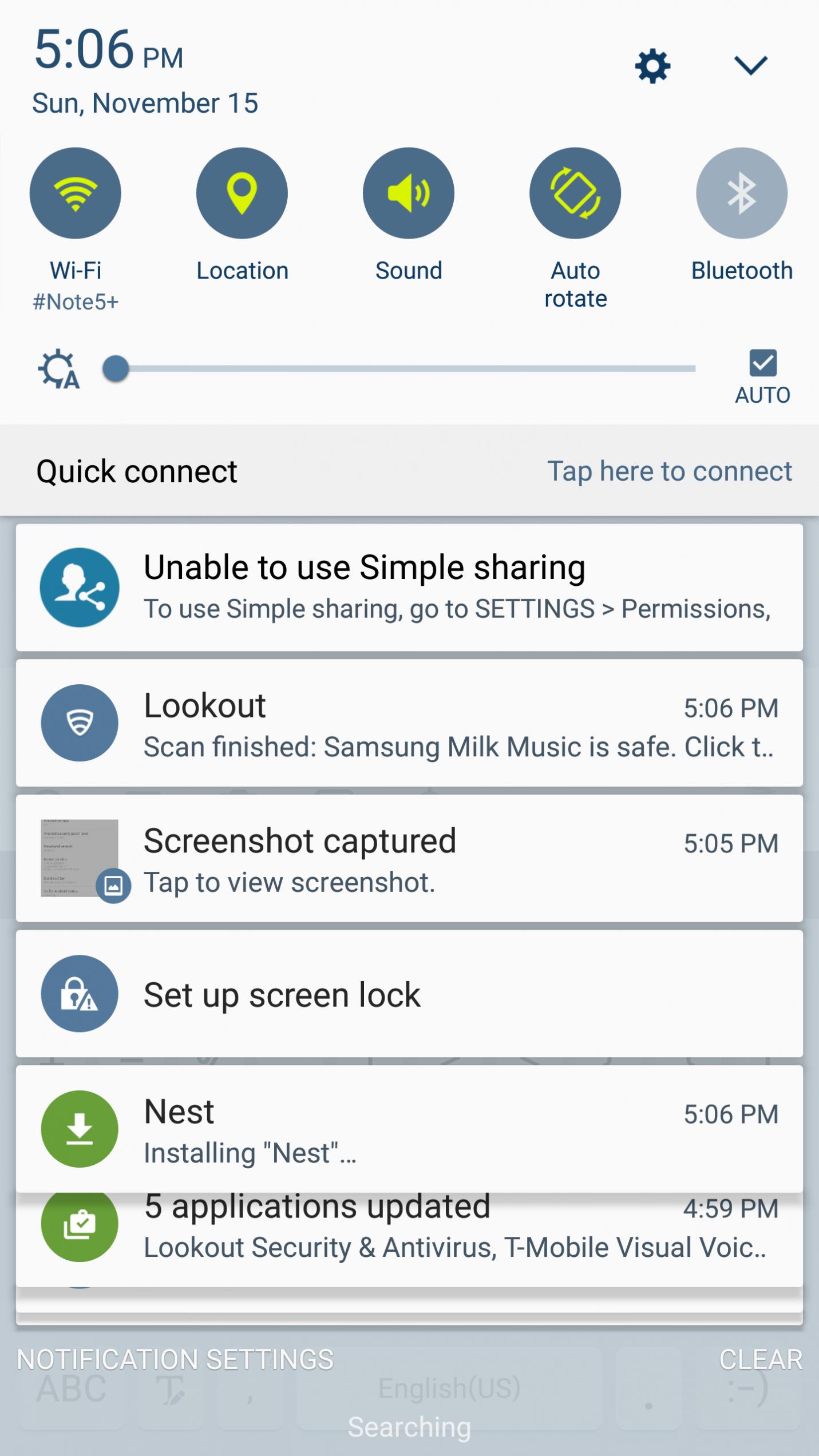Toggle the Sound mode

pos(409,193)
